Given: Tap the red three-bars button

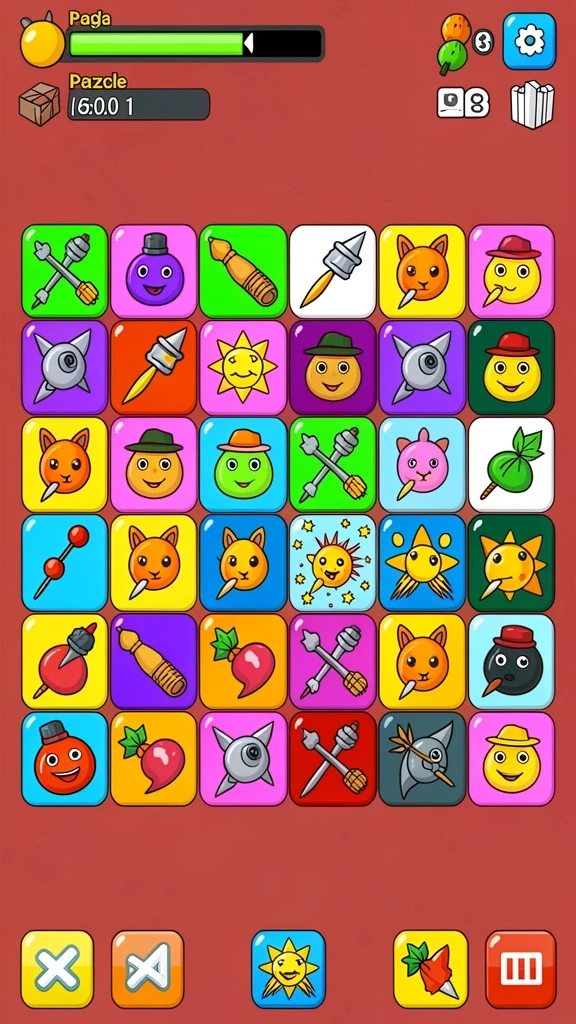Looking at the screenshot, I should click(520, 969).
